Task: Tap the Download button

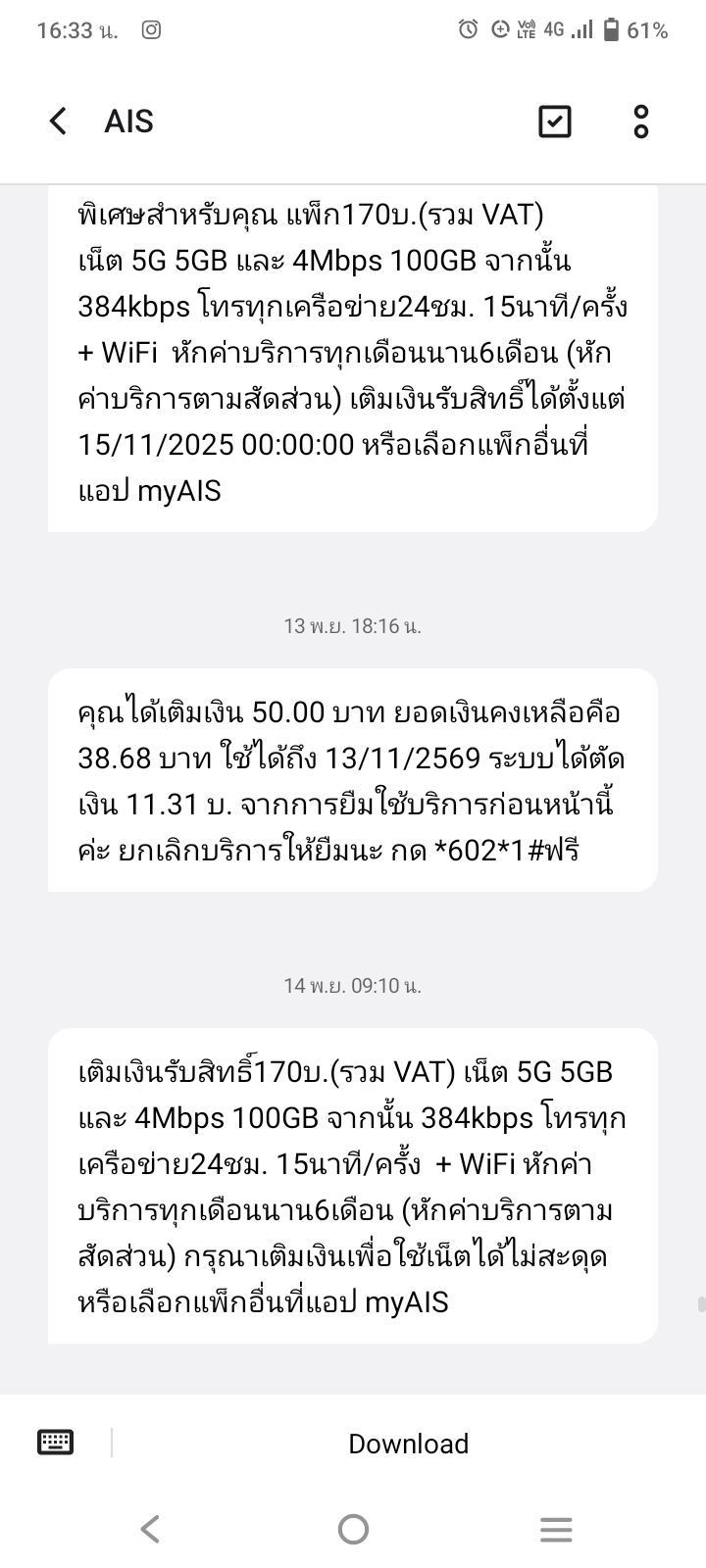Action: click(408, 1444)
